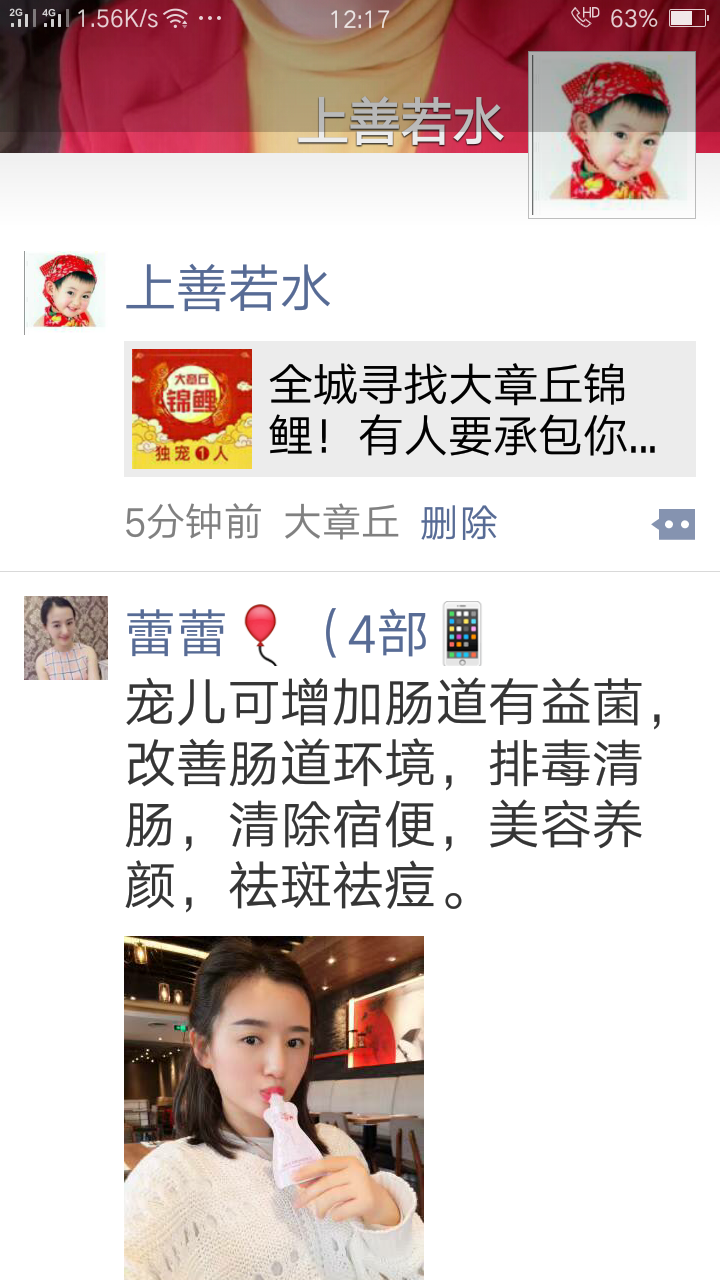Open 蕾蕾's profile avatar
This screenshot has height=1280, width=720.
pos(66,638)
